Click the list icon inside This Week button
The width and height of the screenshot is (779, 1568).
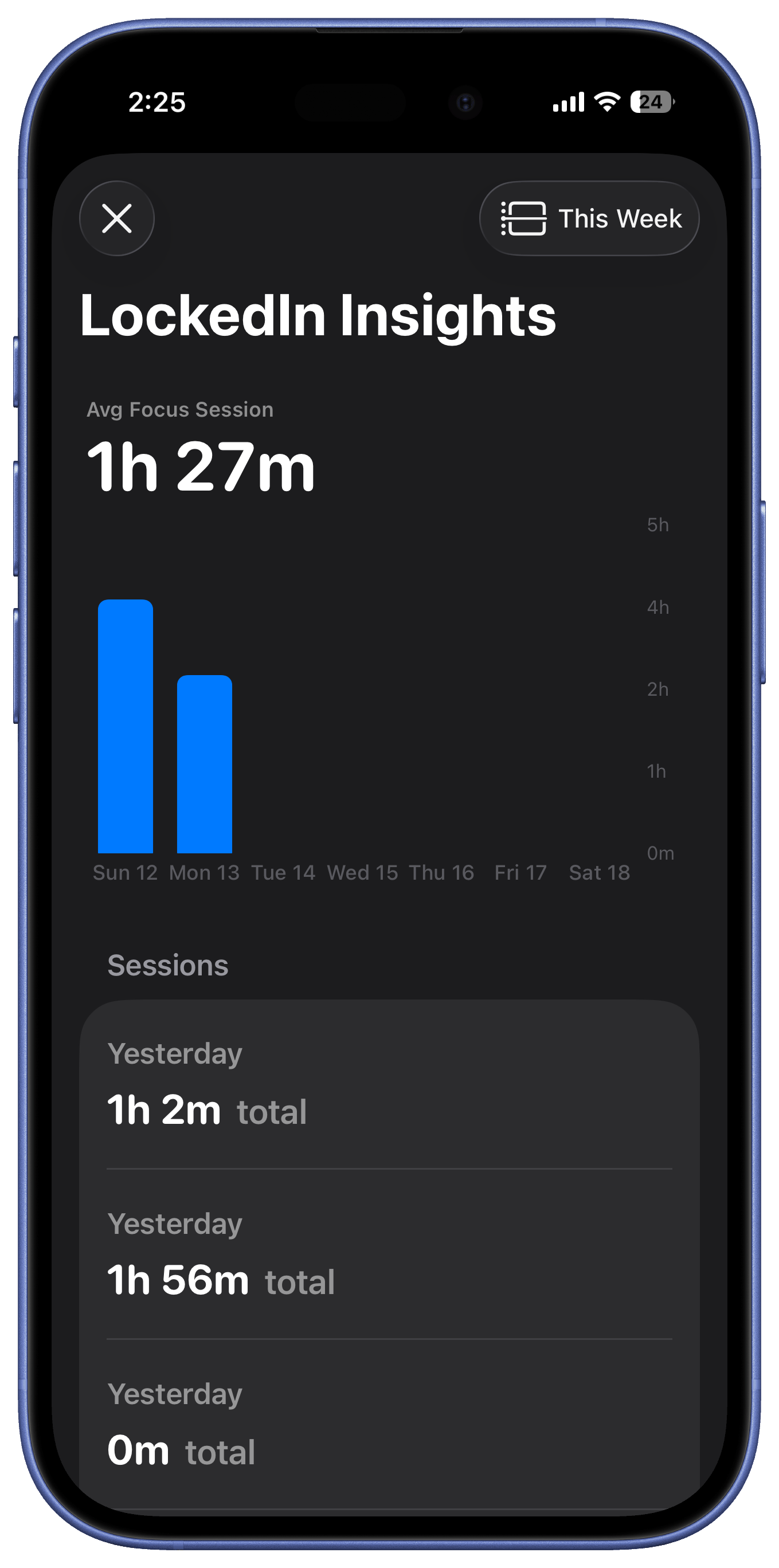click(x=522, y=218)
